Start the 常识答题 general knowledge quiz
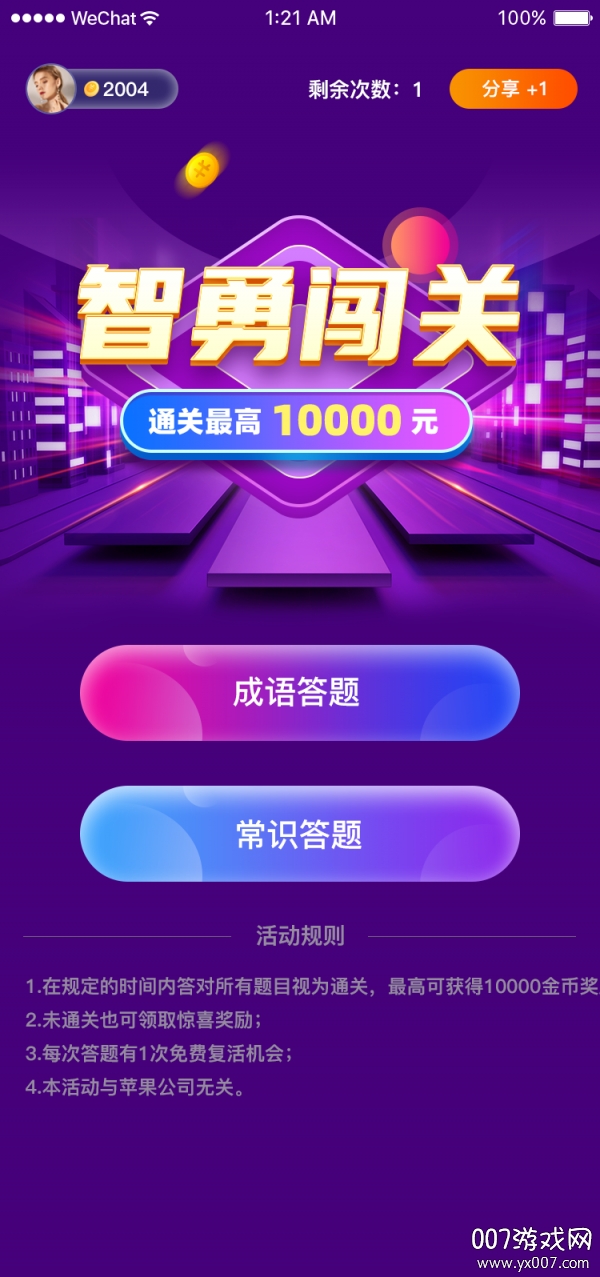 [x=299, y=834]
